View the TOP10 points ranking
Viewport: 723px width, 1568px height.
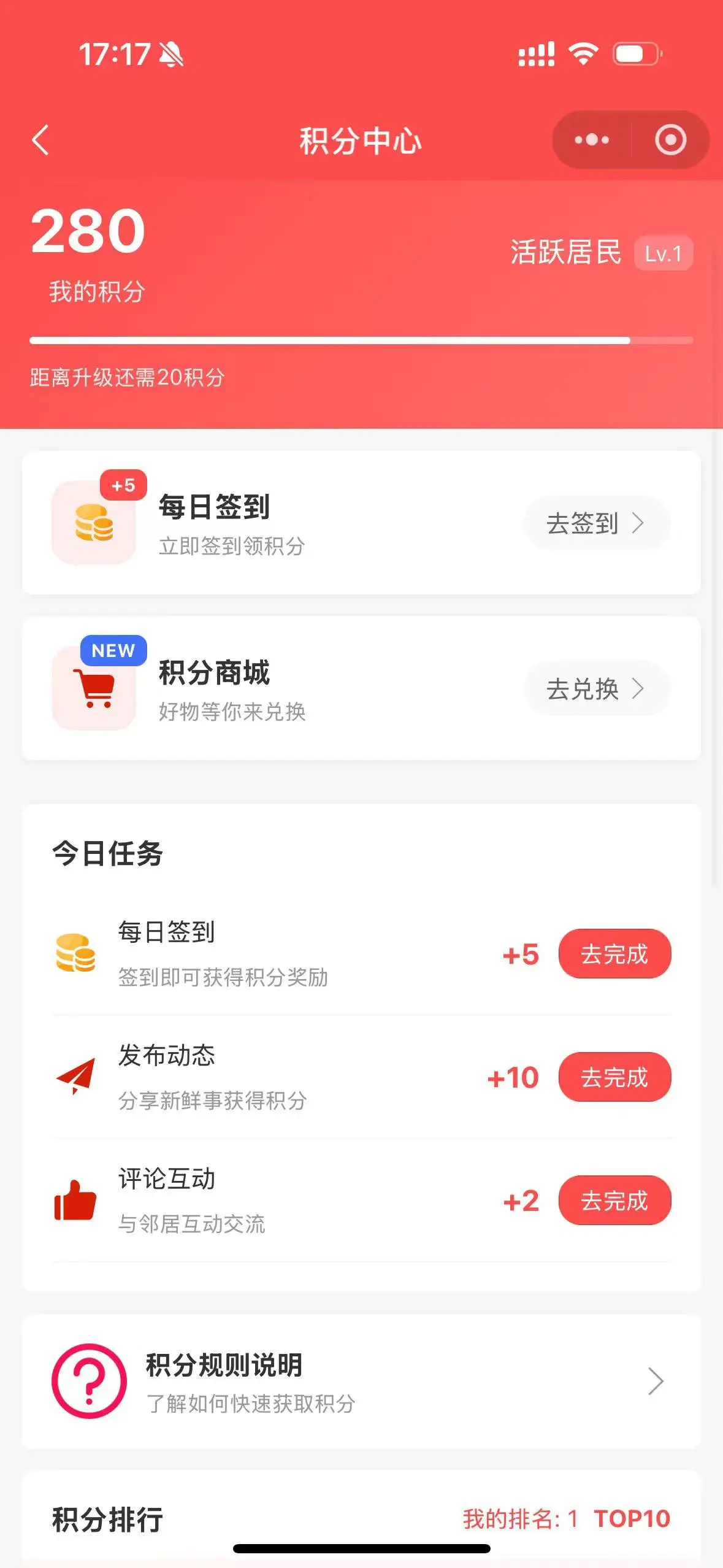[632, 1519]
